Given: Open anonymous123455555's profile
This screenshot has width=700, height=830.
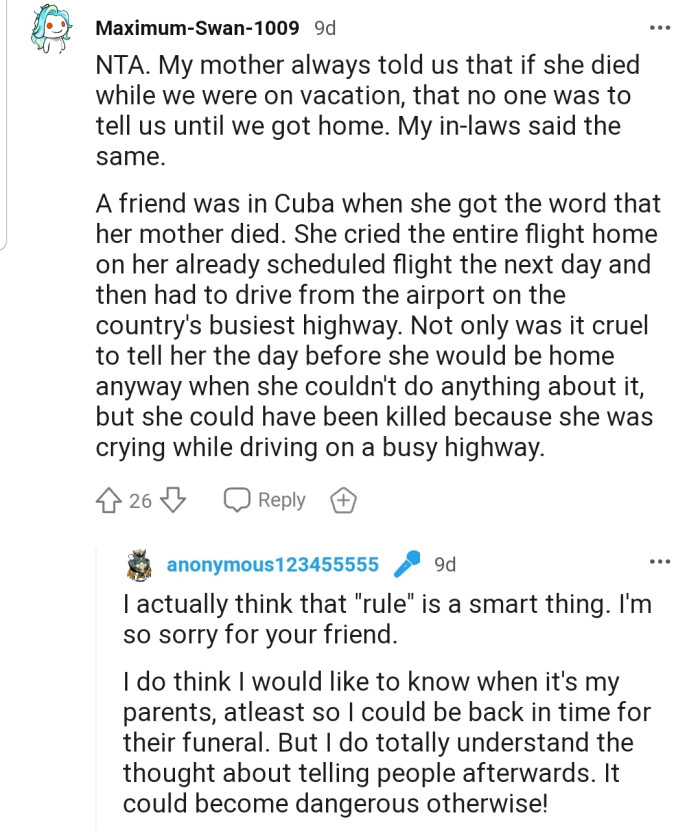Looking at the screenshot, I should point(272,565).
